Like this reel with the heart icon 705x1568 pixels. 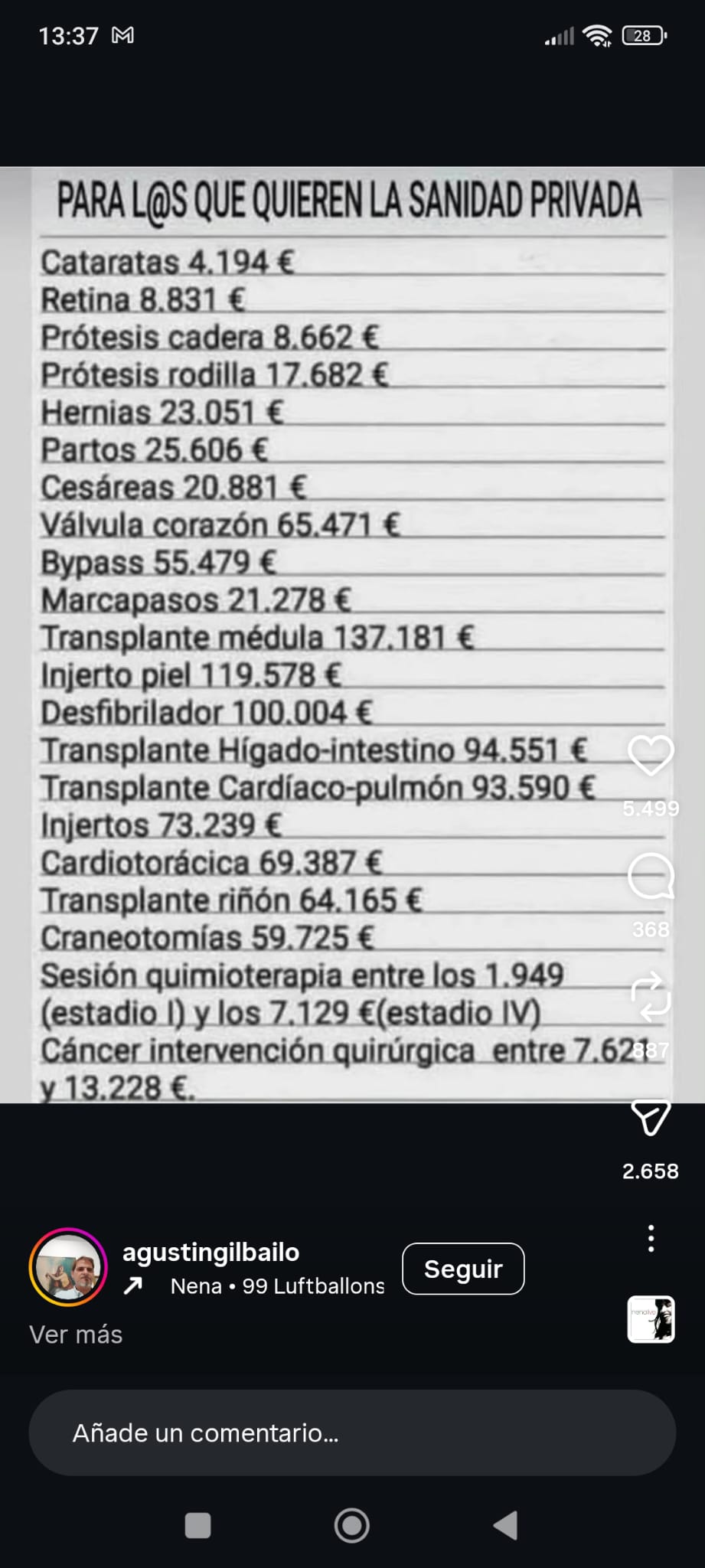pos(651,756)
